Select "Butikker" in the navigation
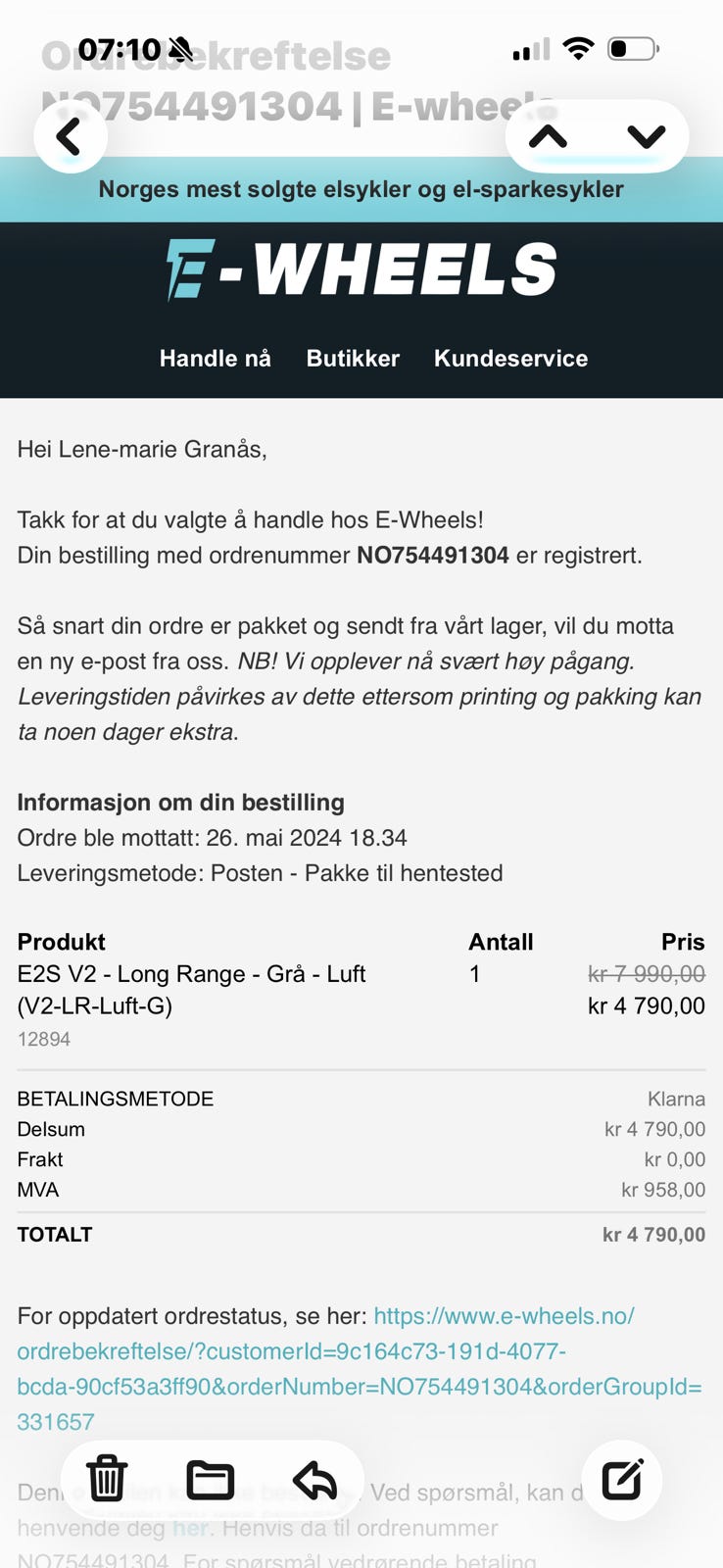 click(353, 359)
